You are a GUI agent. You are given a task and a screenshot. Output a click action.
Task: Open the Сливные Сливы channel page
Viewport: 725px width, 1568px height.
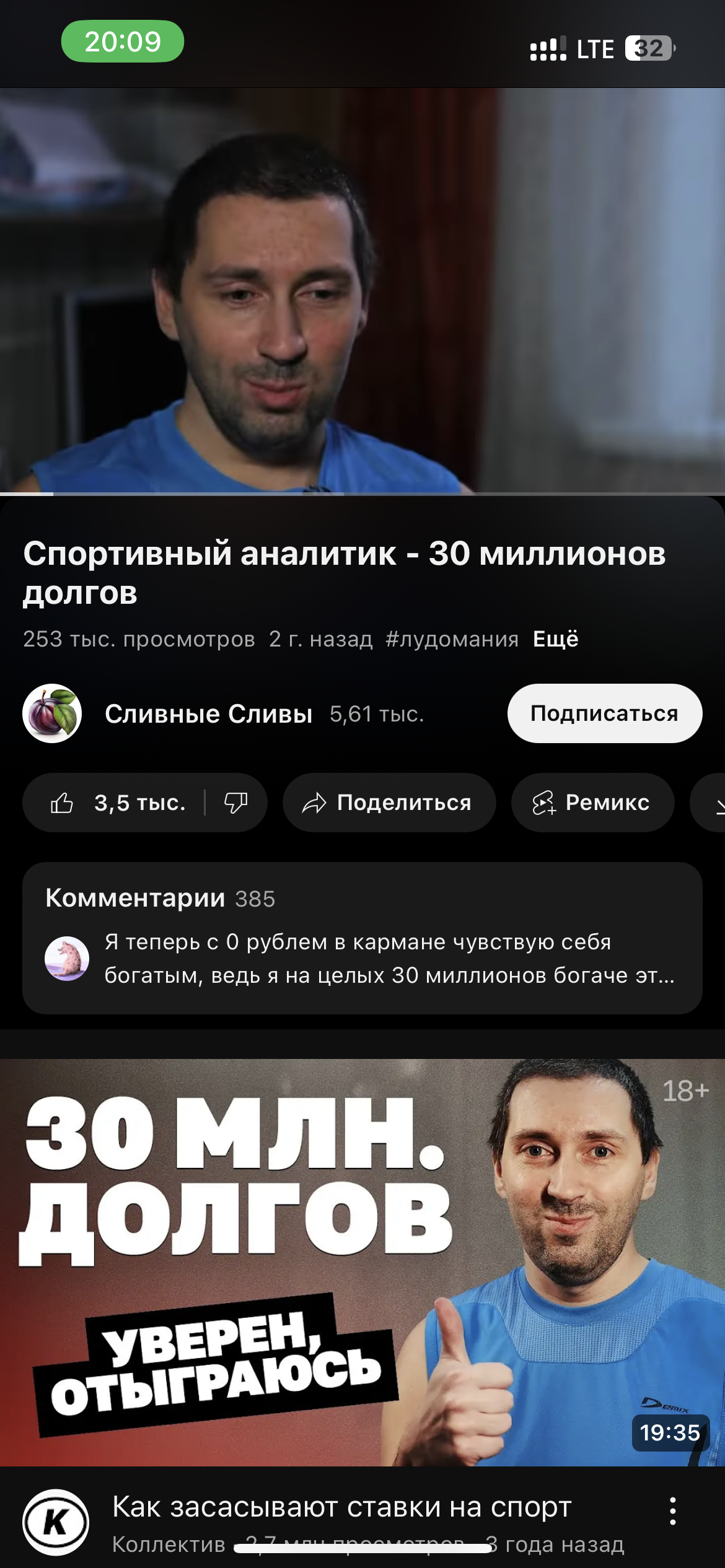[208, 714]
